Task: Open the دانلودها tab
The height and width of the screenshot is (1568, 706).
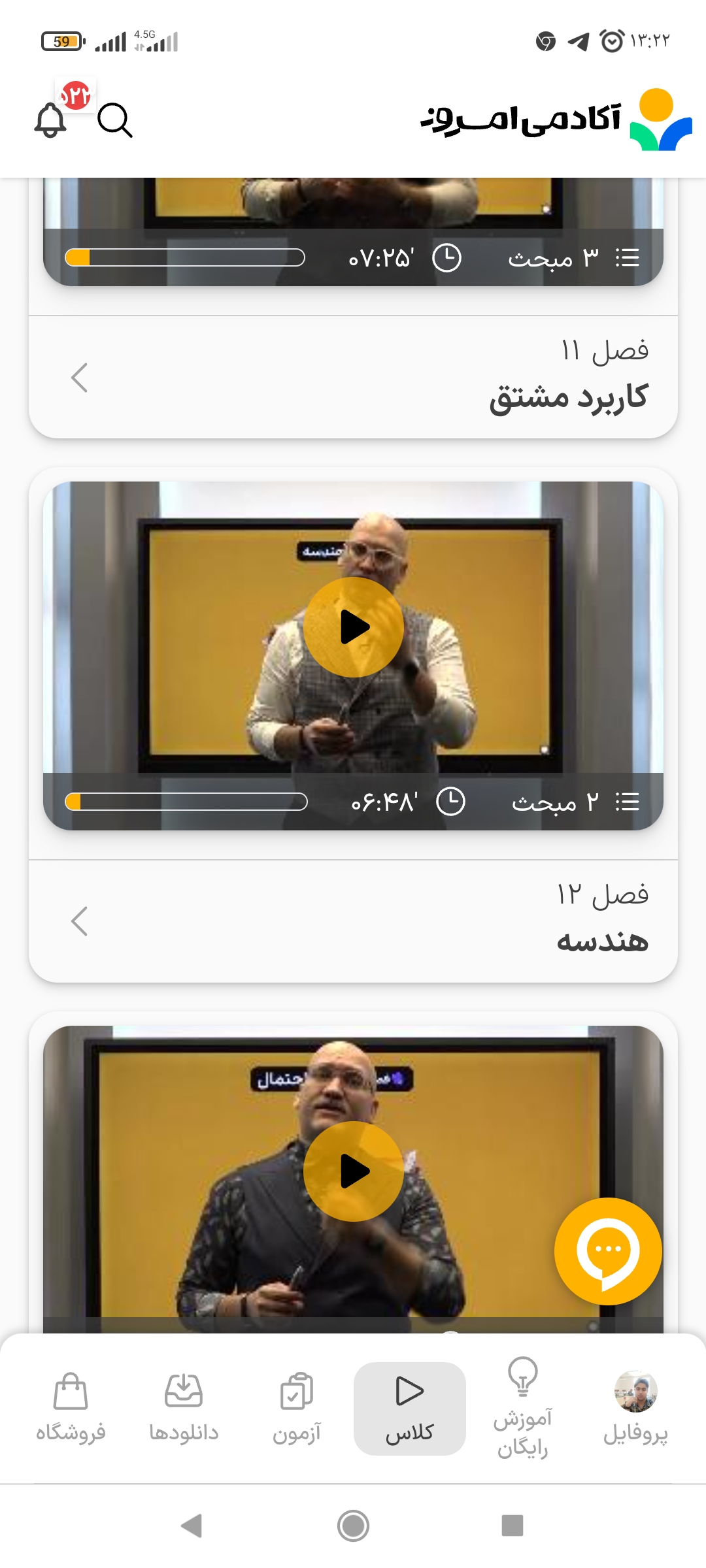Action: tap(184, 1409)
